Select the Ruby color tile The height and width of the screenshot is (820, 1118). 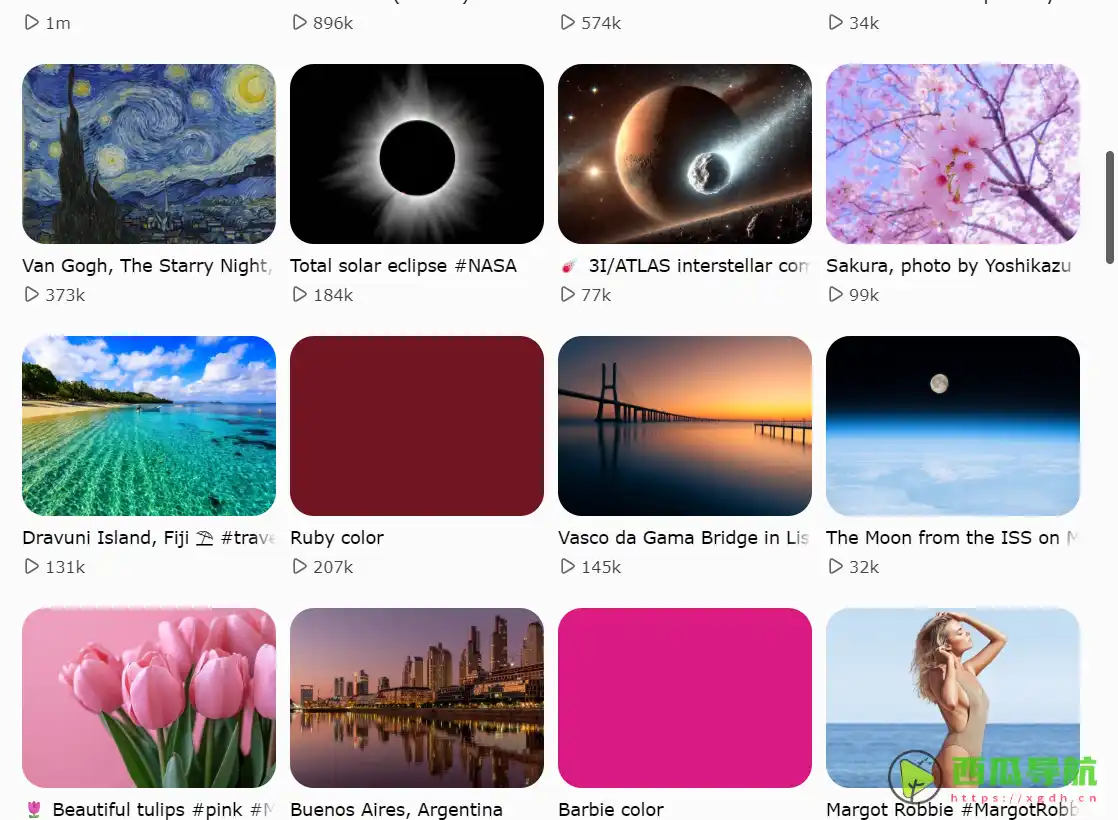(417, 426)
